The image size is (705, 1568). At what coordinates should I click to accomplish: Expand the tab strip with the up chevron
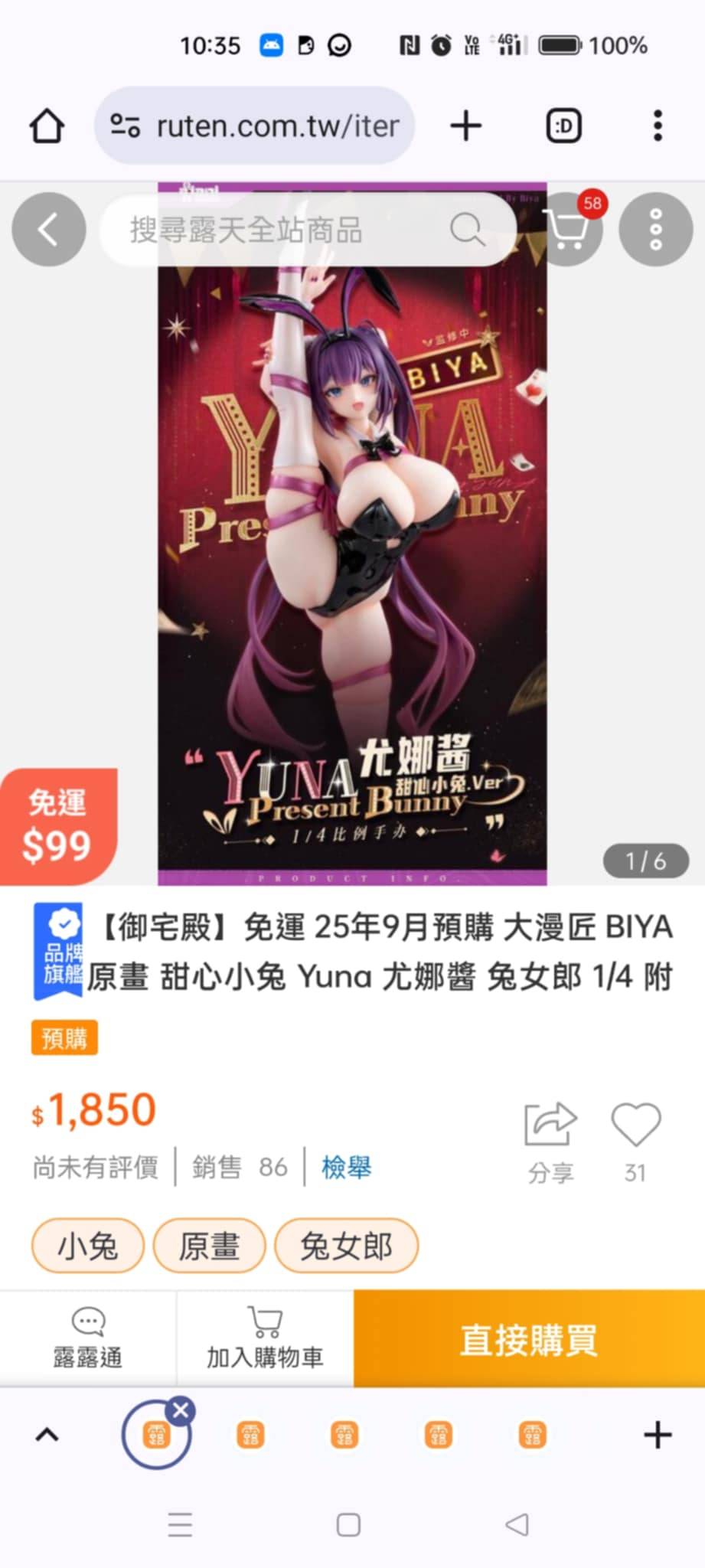tap(47, 1435)
